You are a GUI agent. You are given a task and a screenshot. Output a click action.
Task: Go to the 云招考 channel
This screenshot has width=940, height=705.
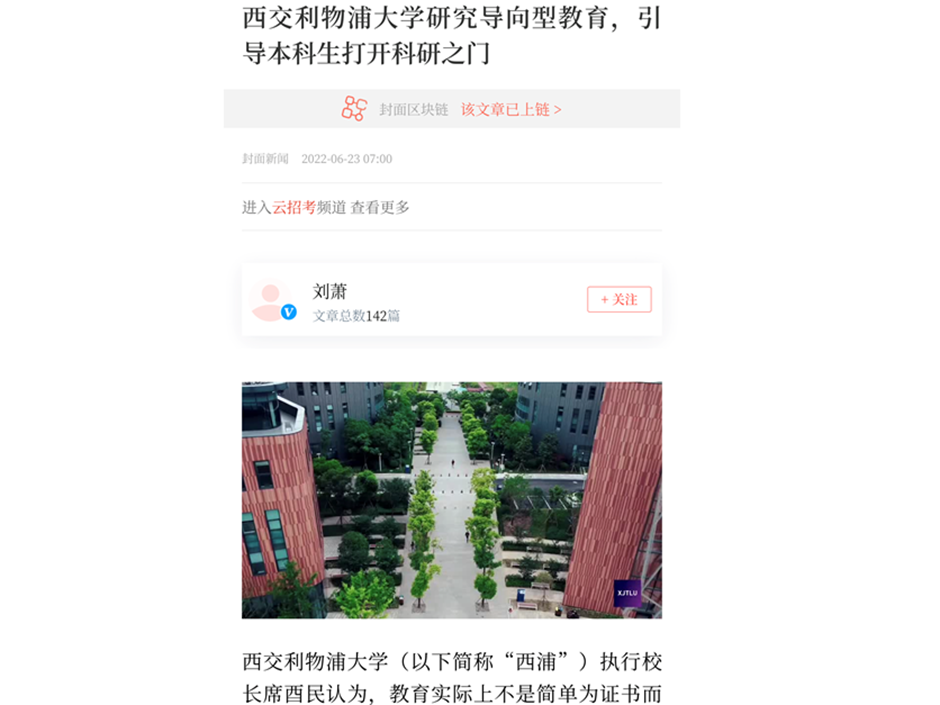click(x=294, y=207)
